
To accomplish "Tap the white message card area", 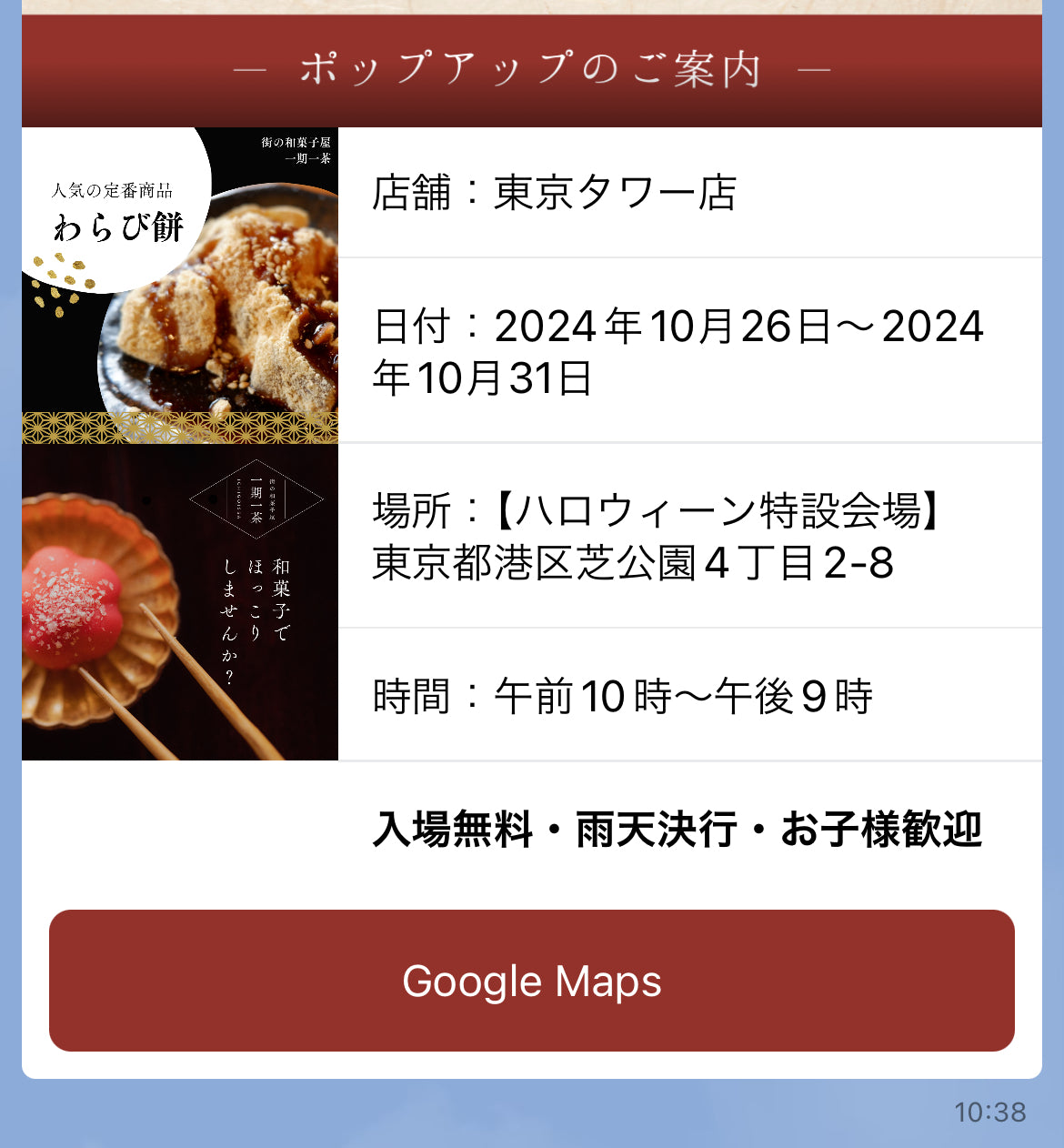I will tap(532, 873).
